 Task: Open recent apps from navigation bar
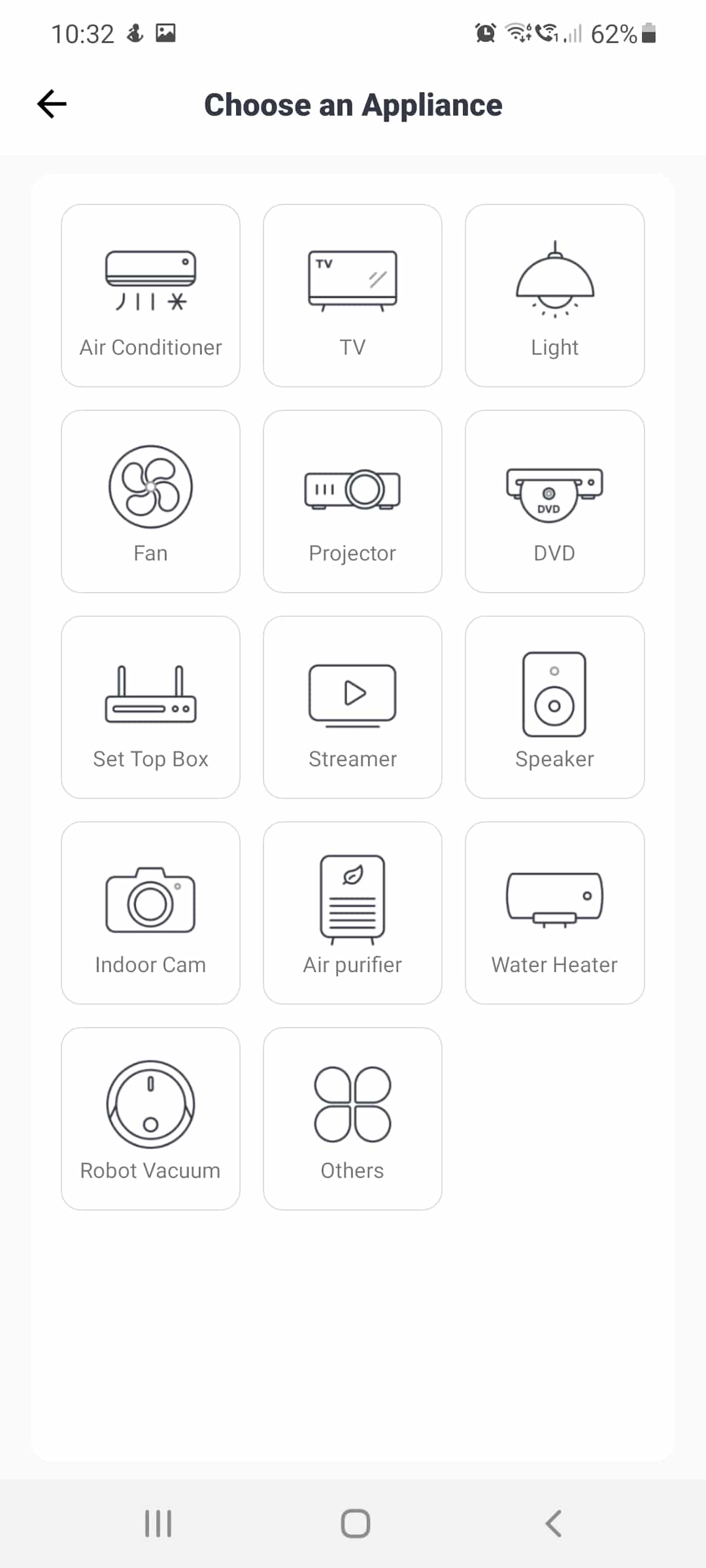pos(158,1524)
